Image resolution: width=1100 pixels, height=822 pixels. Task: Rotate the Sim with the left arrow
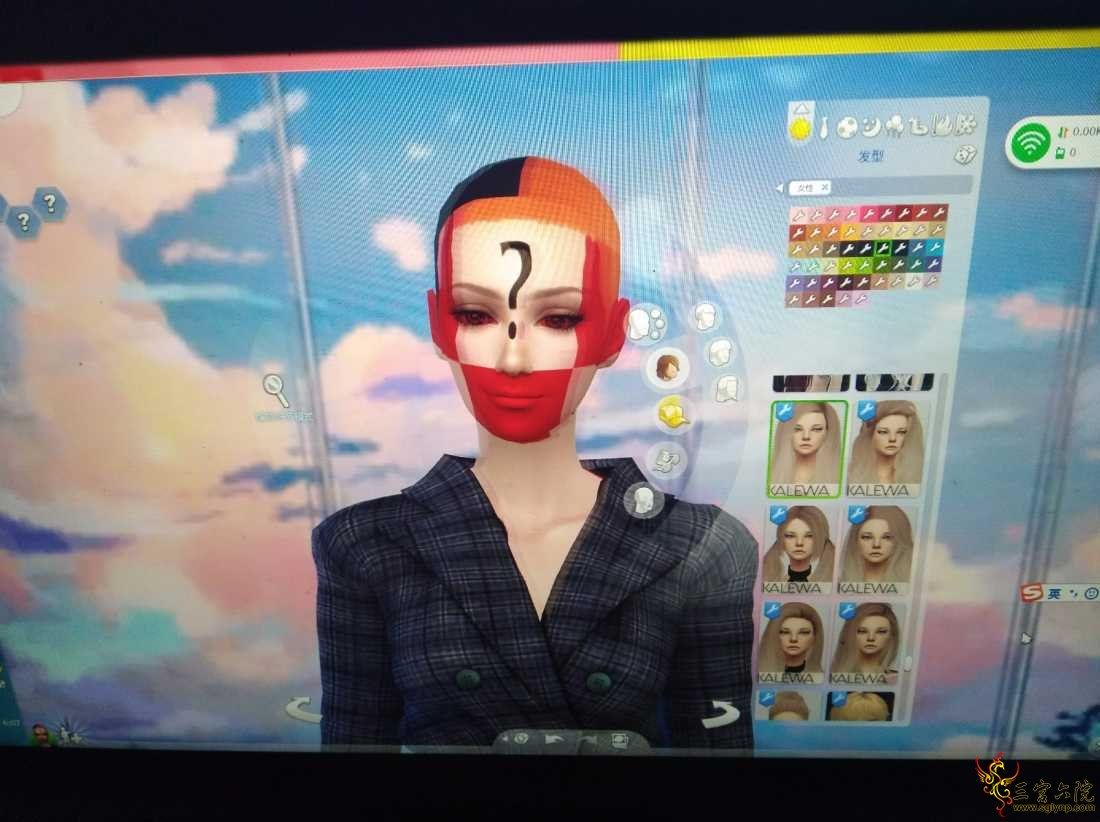tap(301, 709)
